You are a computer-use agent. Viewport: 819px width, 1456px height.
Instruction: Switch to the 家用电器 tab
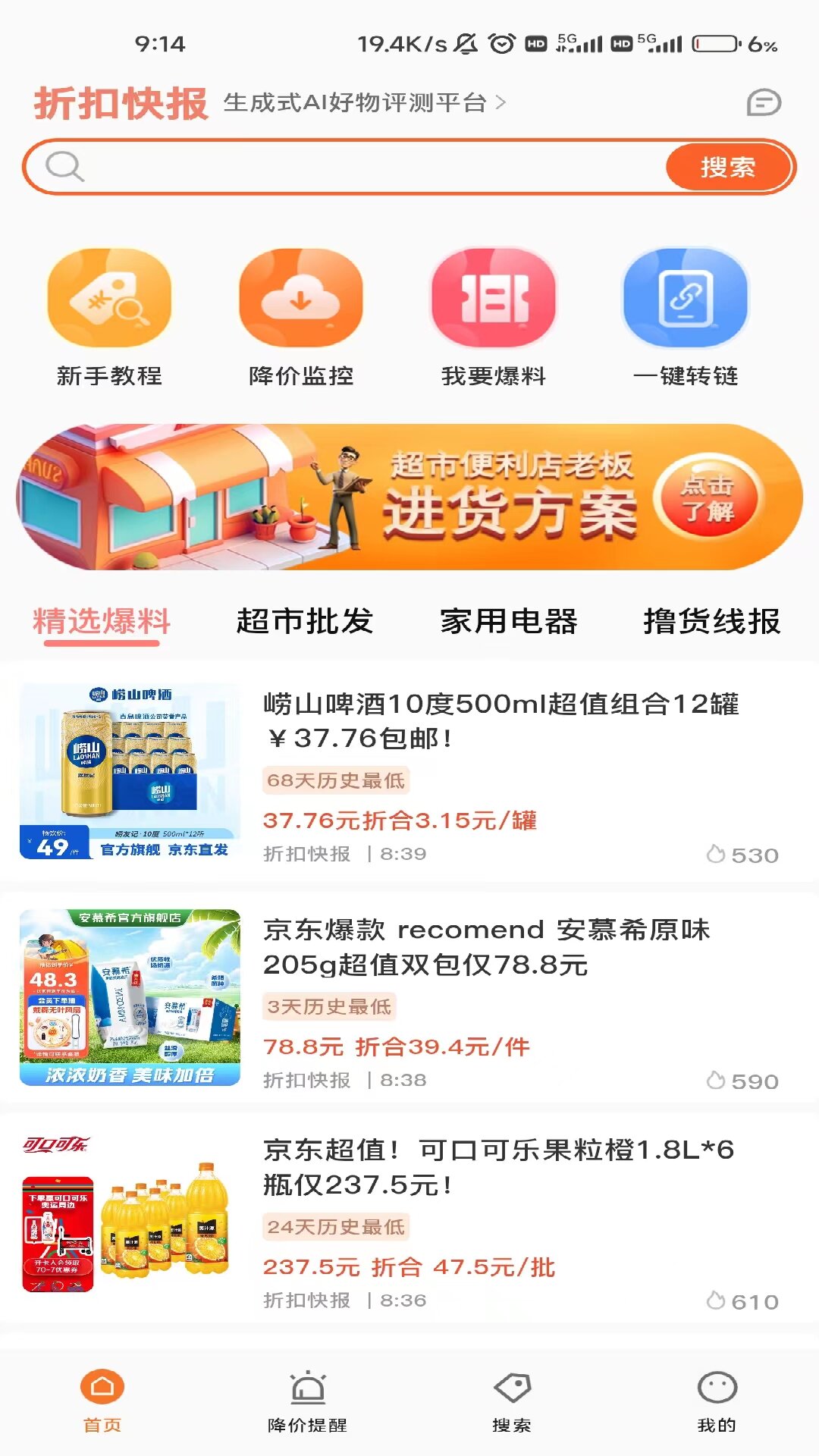point(509,622)
